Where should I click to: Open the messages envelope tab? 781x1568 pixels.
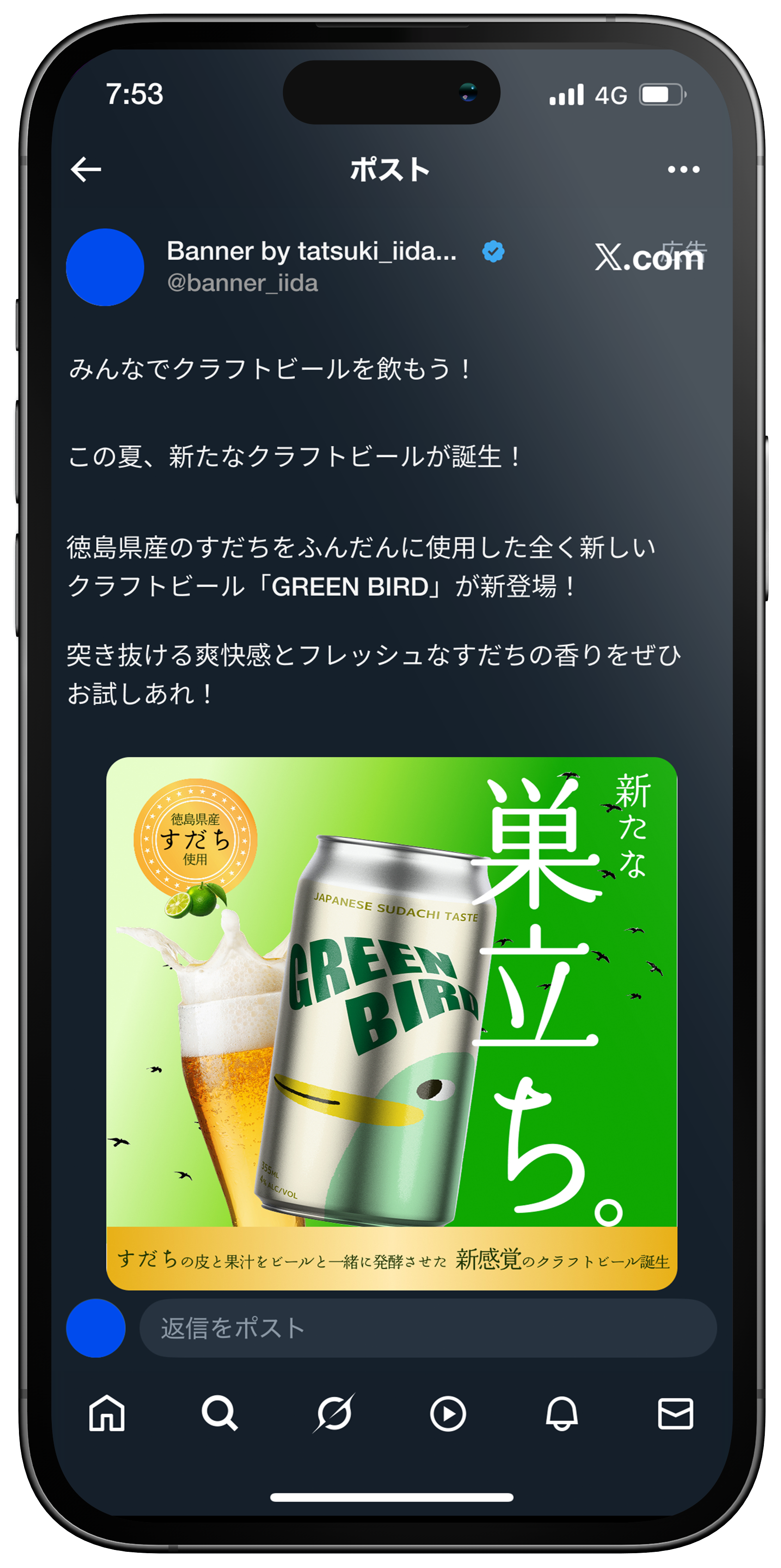point(675,1413)
